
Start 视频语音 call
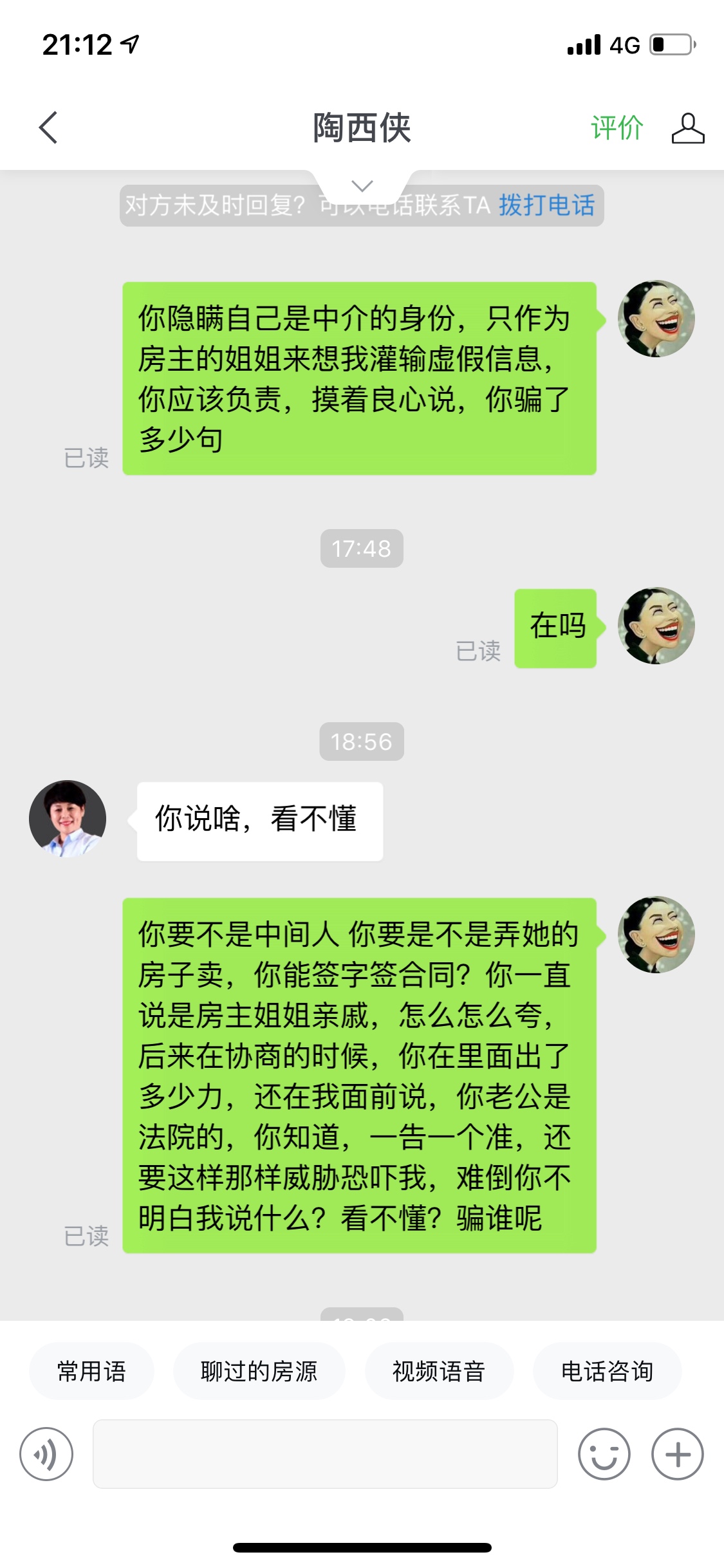(439, 1371)
